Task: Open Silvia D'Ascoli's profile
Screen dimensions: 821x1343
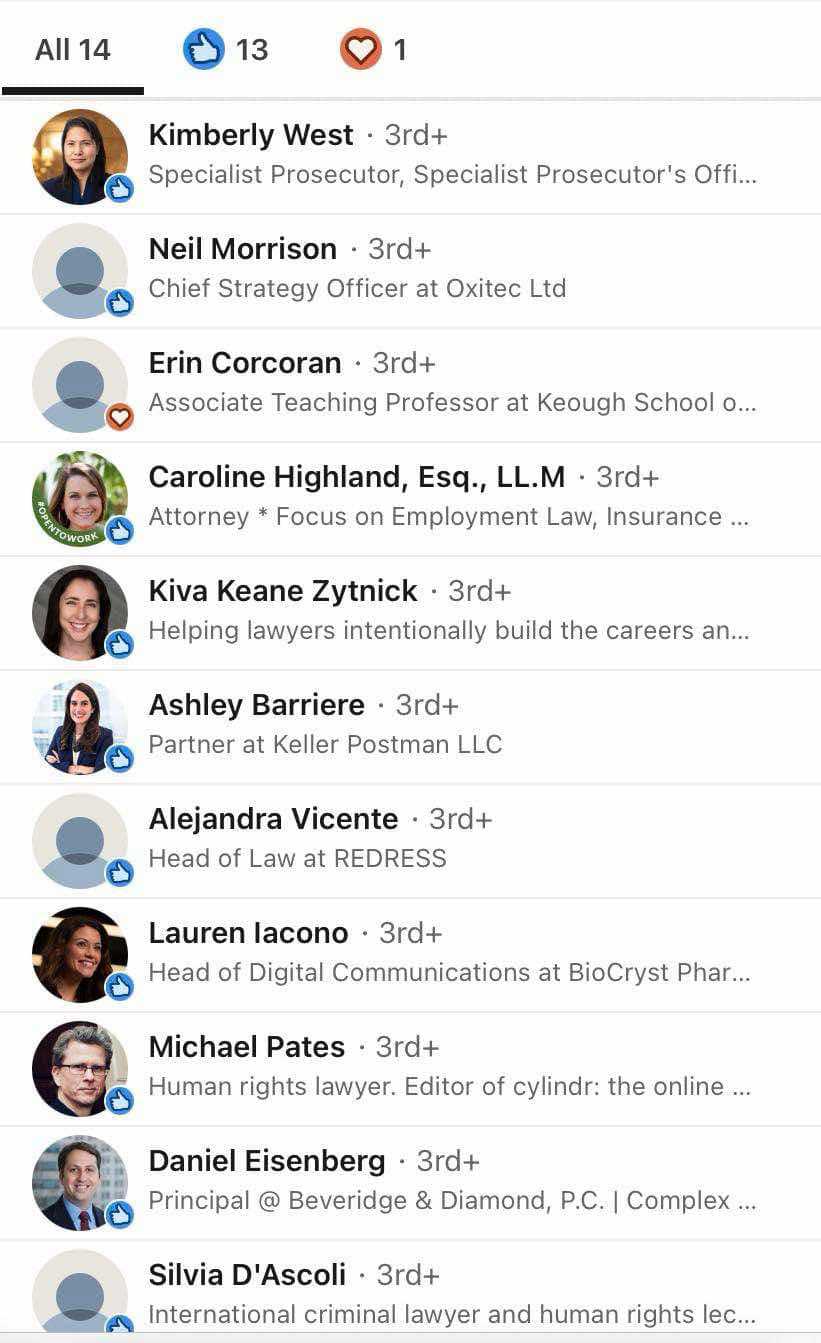Action: tap(247, 1275)
